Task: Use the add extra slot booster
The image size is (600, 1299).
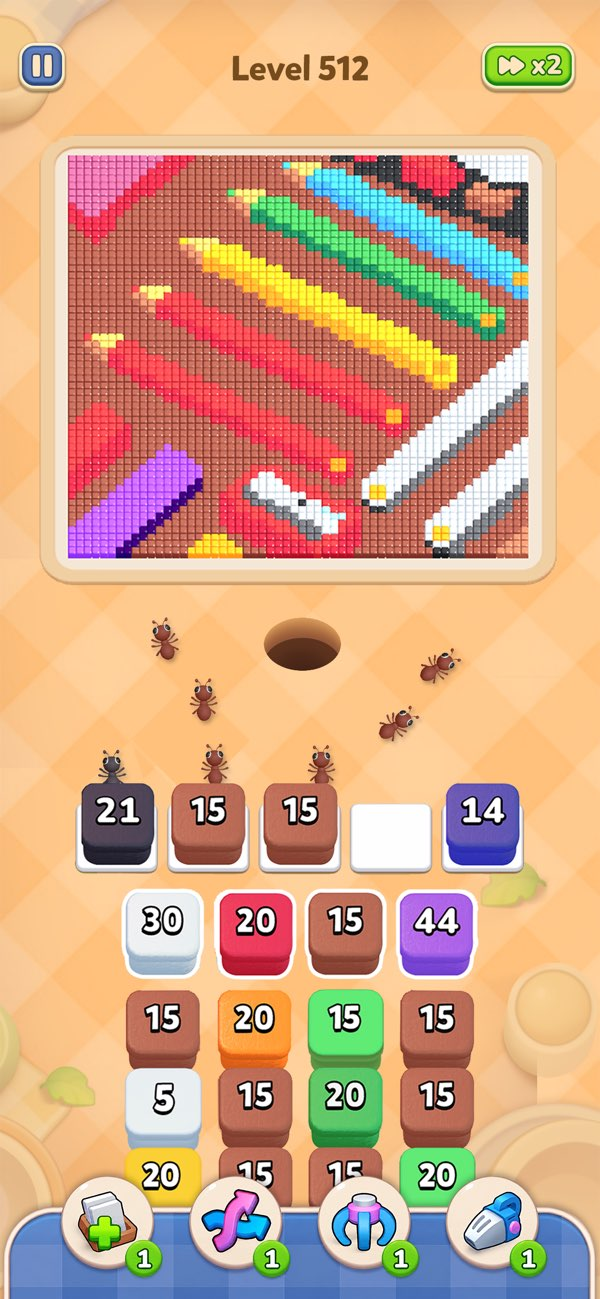Action: (108, 1223)
